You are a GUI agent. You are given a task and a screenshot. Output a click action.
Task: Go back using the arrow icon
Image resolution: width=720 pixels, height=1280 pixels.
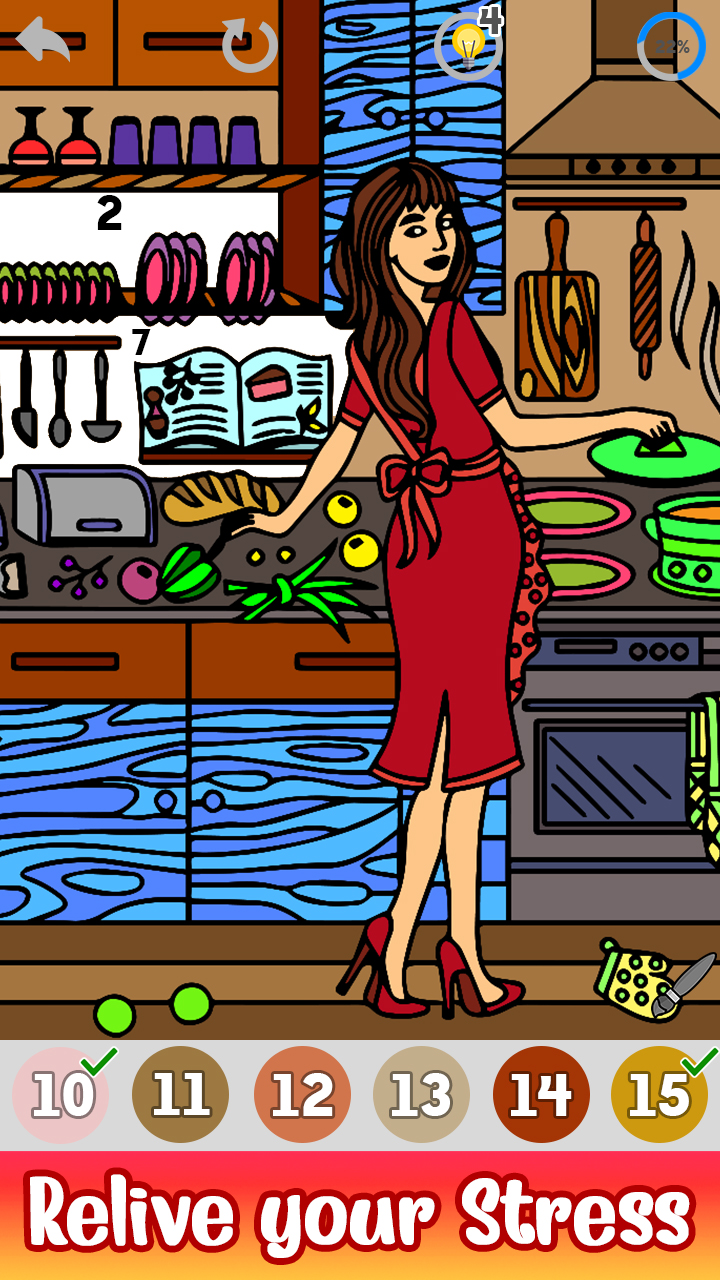tap(43, 42)
